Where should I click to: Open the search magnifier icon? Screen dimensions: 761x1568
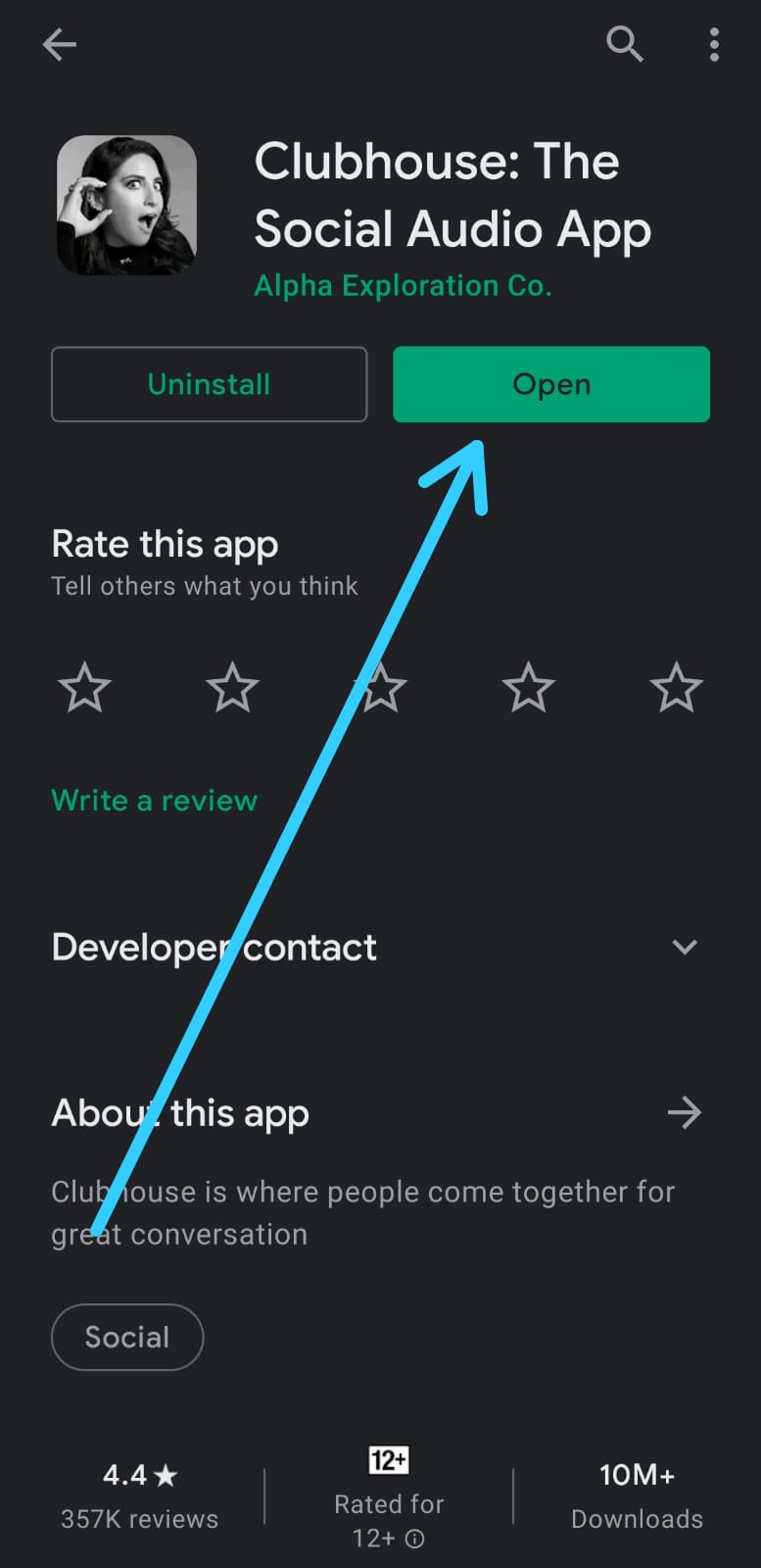[624, 44]
